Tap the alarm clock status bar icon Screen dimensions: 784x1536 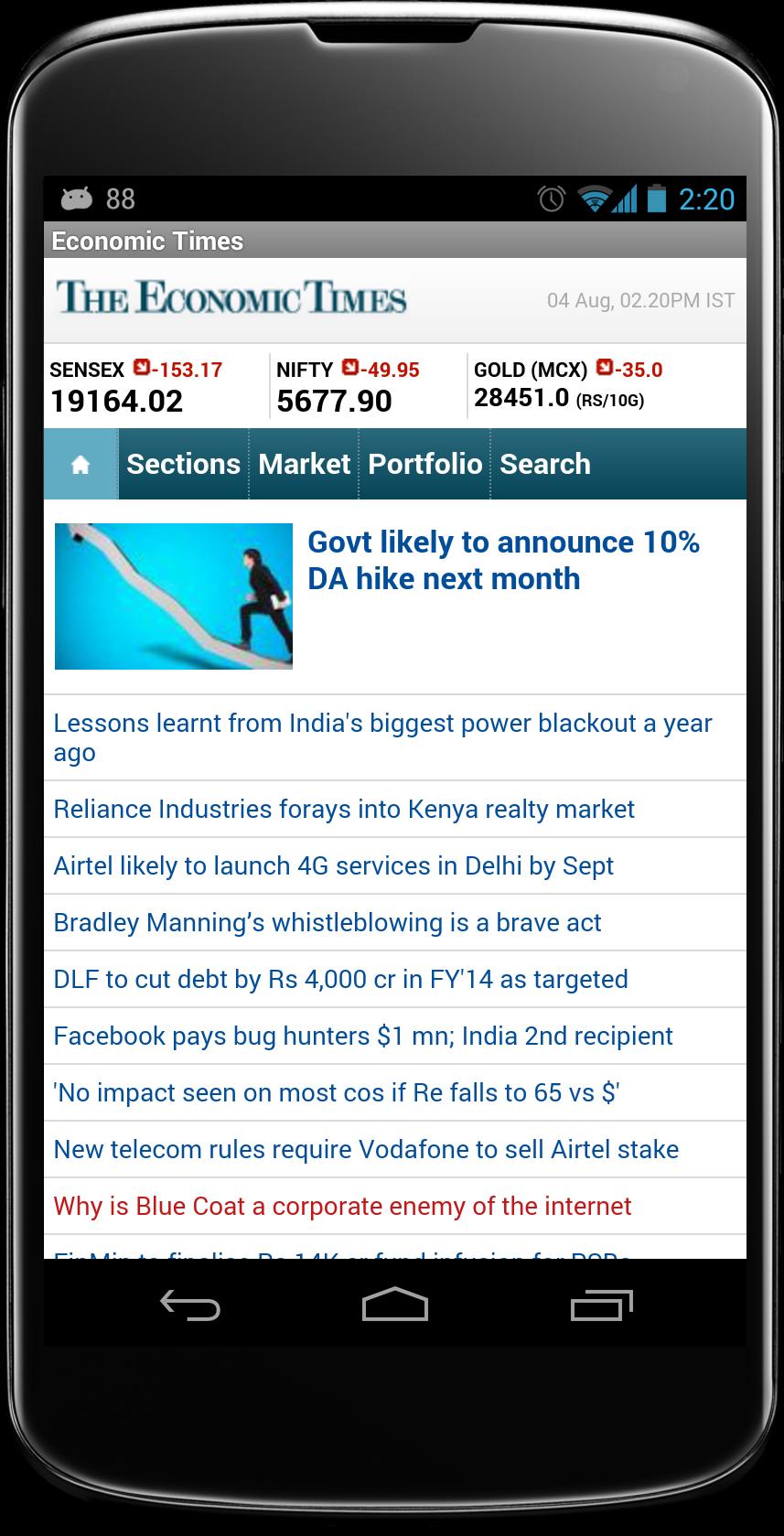tap(550, 198)
